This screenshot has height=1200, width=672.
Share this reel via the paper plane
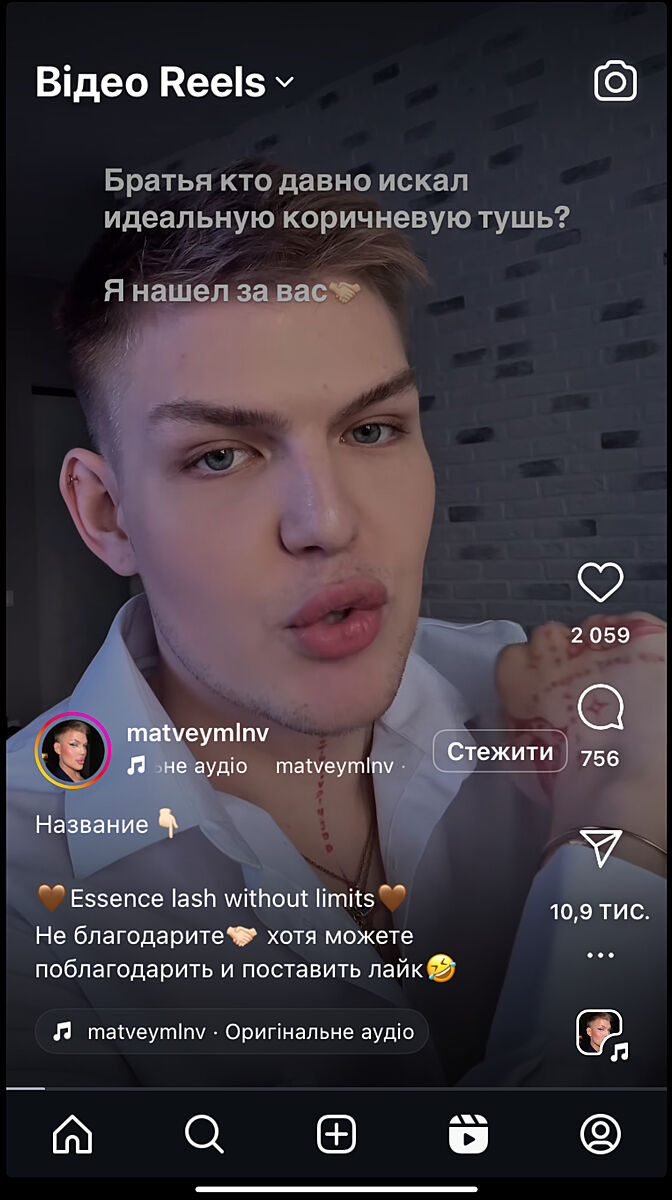pyautogui.click(x=600, y=848)
